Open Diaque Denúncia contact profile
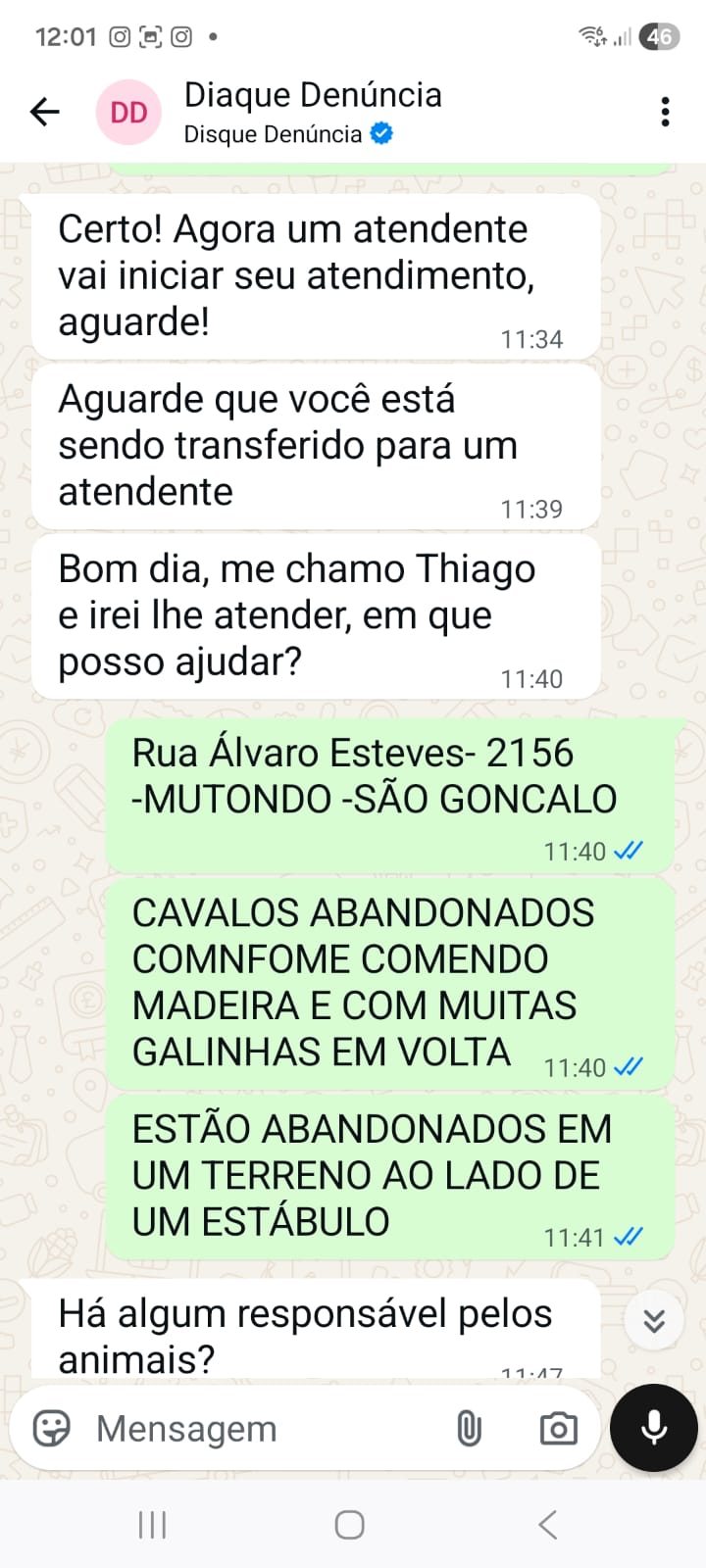 [312, 112]
